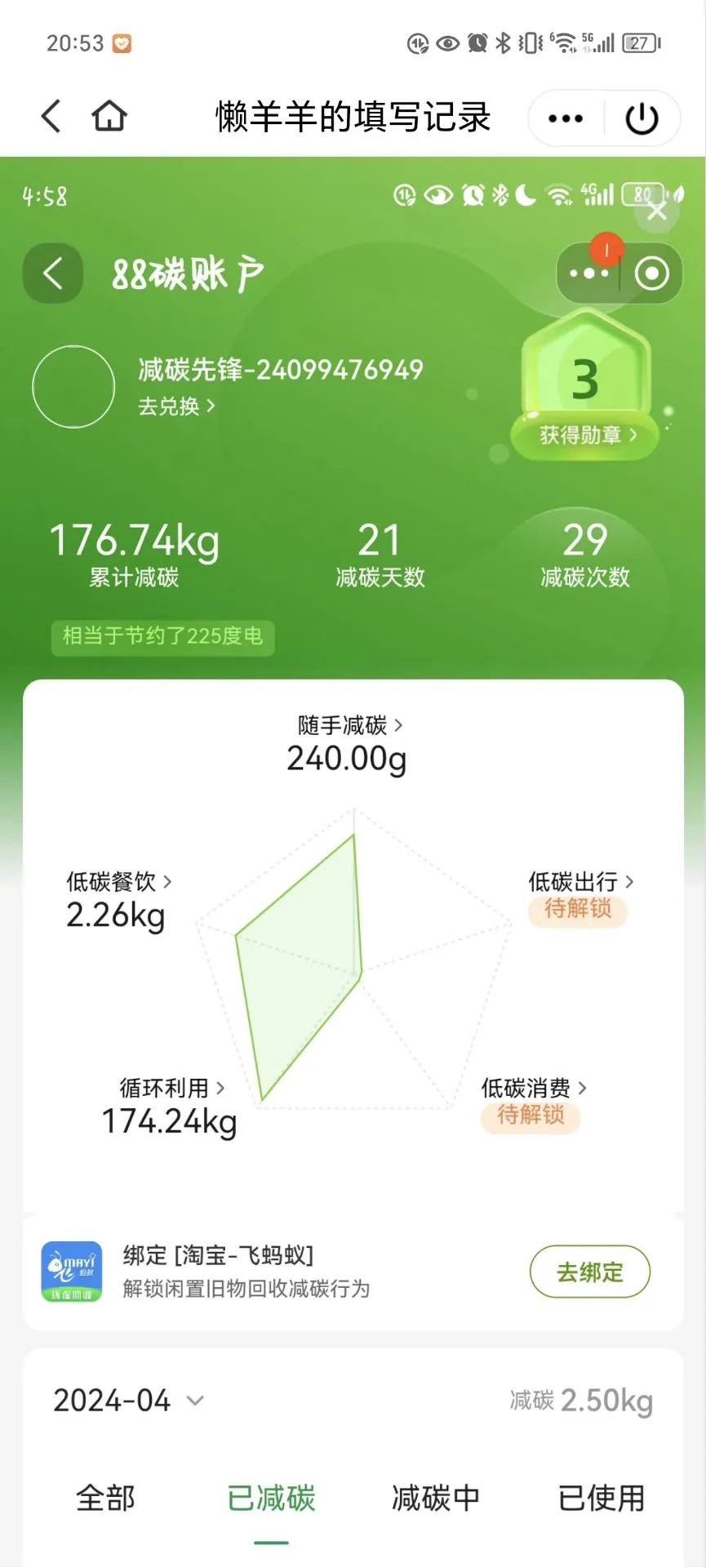706x1568 pixels.
Task: Return to the mini program home
Action: pos(109,116)
